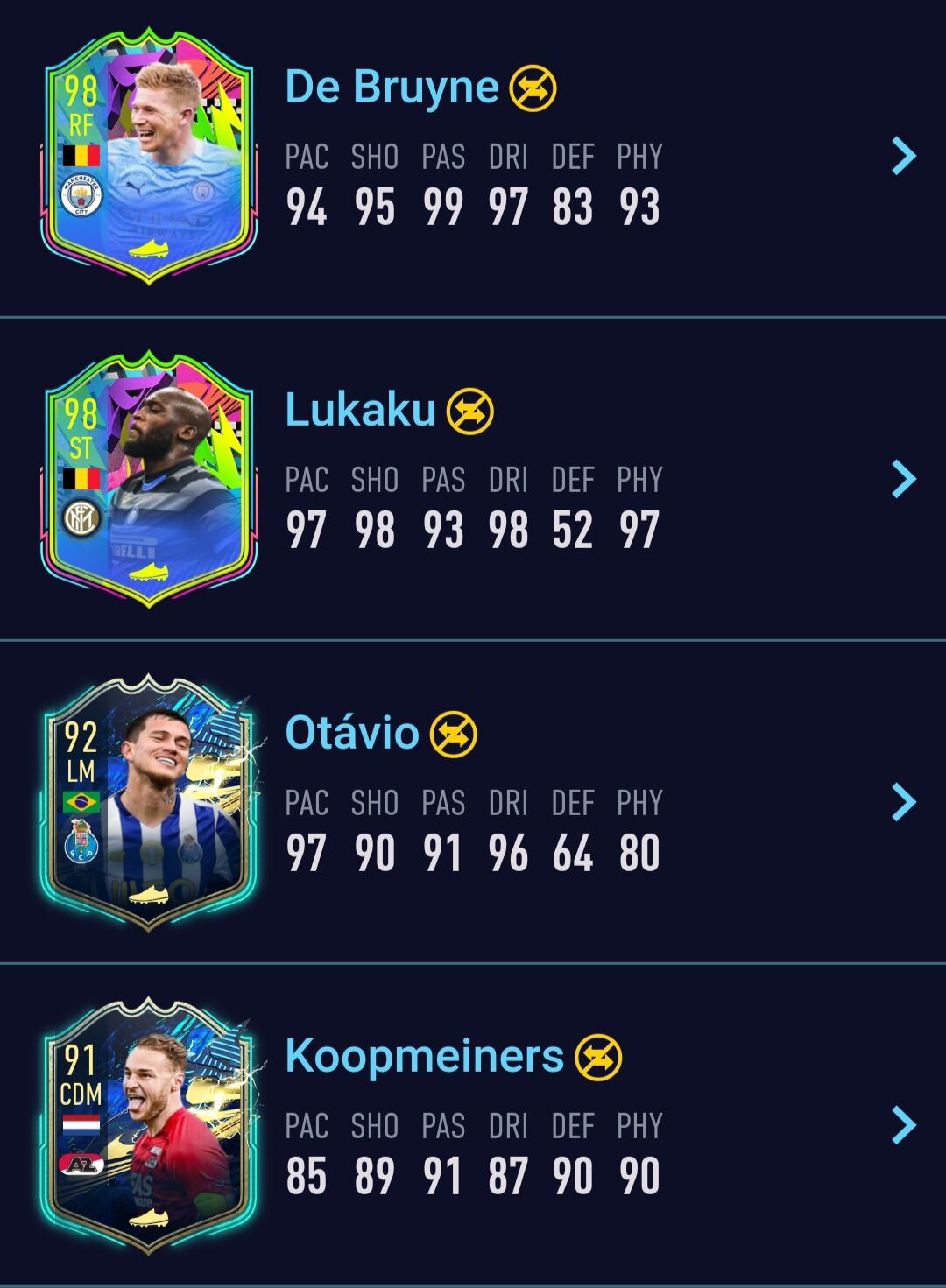Open De Bruyne's player details

pyautogui.click(x=903, y=157)
